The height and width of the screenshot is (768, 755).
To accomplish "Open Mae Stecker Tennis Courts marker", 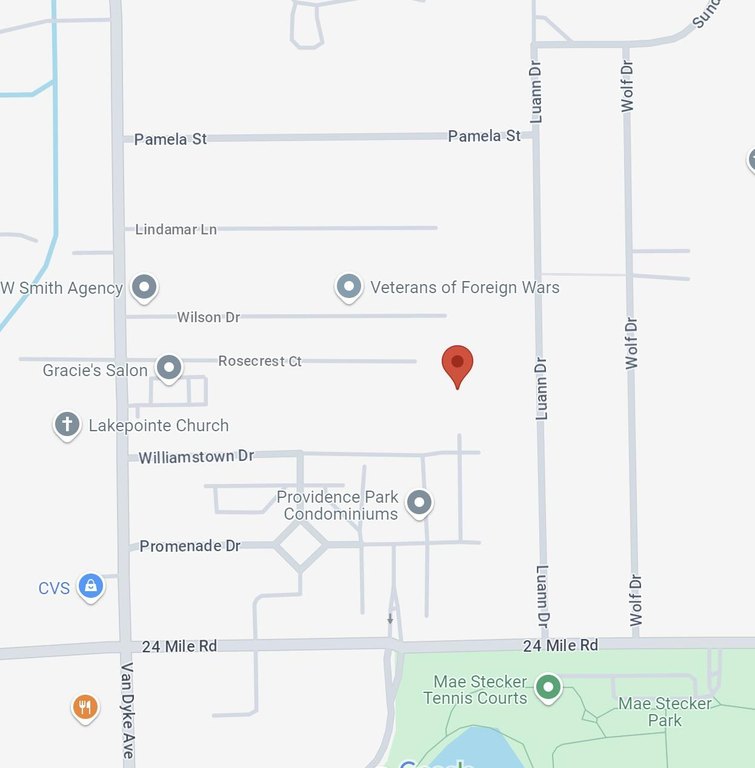I will coord(547,687).
